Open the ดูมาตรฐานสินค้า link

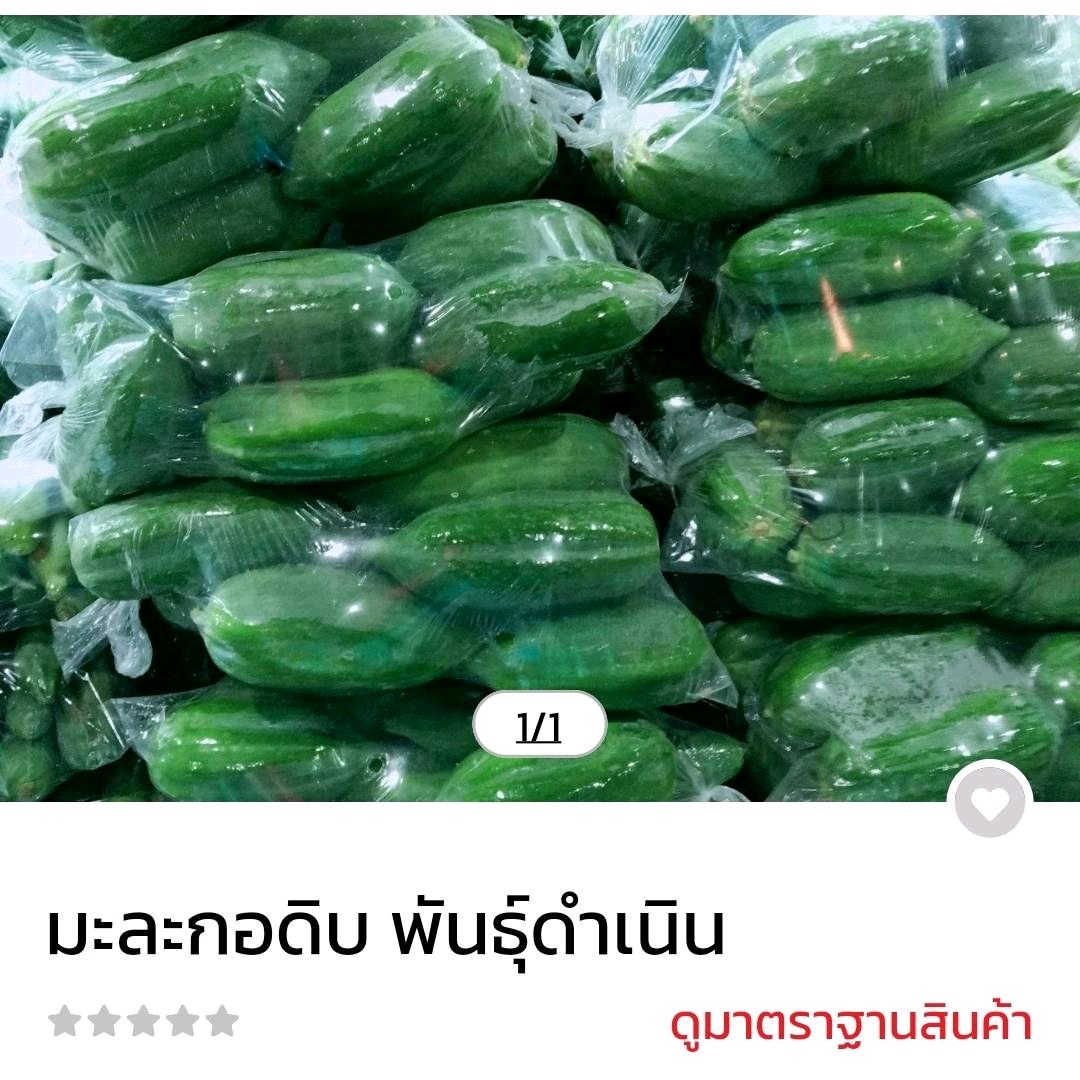[851, 1024]
